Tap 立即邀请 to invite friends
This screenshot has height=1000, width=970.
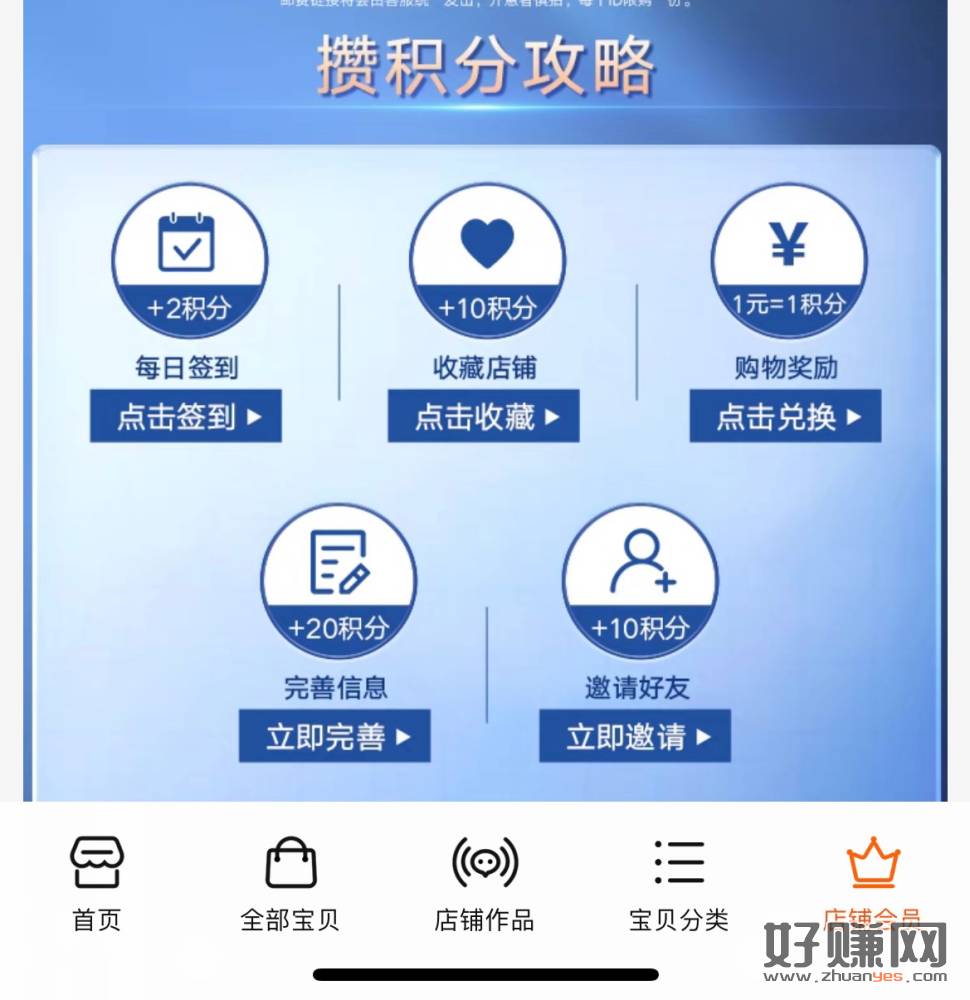click(635, 737)
